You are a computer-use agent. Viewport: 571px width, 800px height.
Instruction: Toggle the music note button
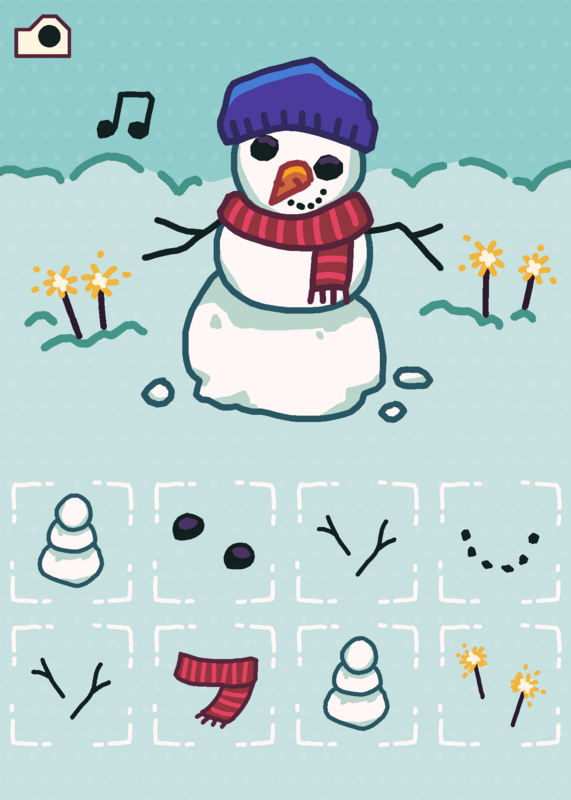126,115
